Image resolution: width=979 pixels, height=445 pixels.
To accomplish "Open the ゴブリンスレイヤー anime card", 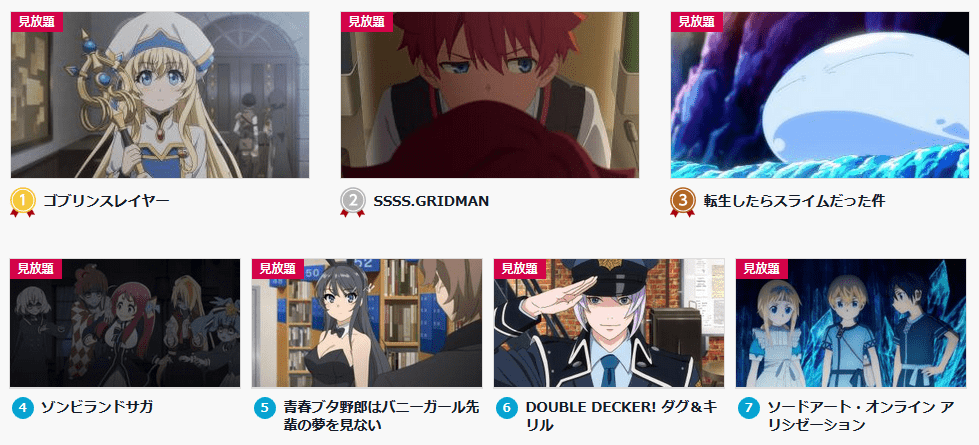I will pos(160,95).
